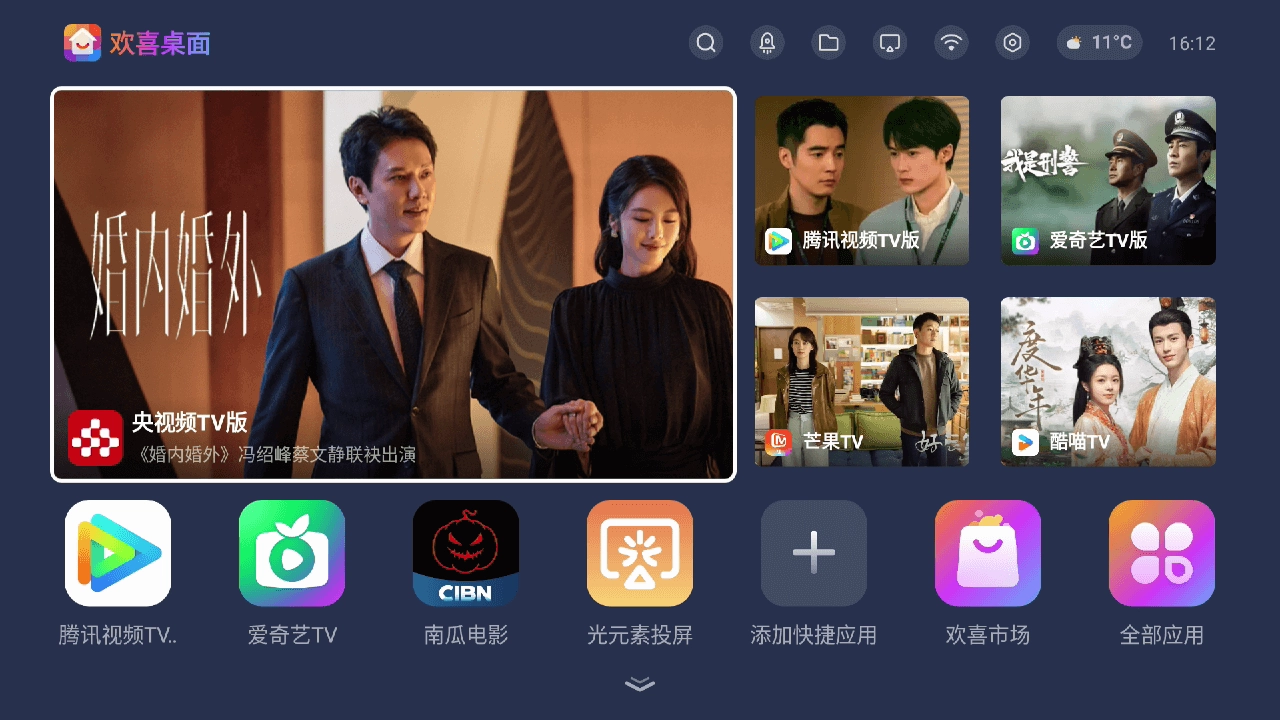View 全部应用
The height and width of the screenshot is (720, 1280).
pyautogui.click(x=1162, y=553)
